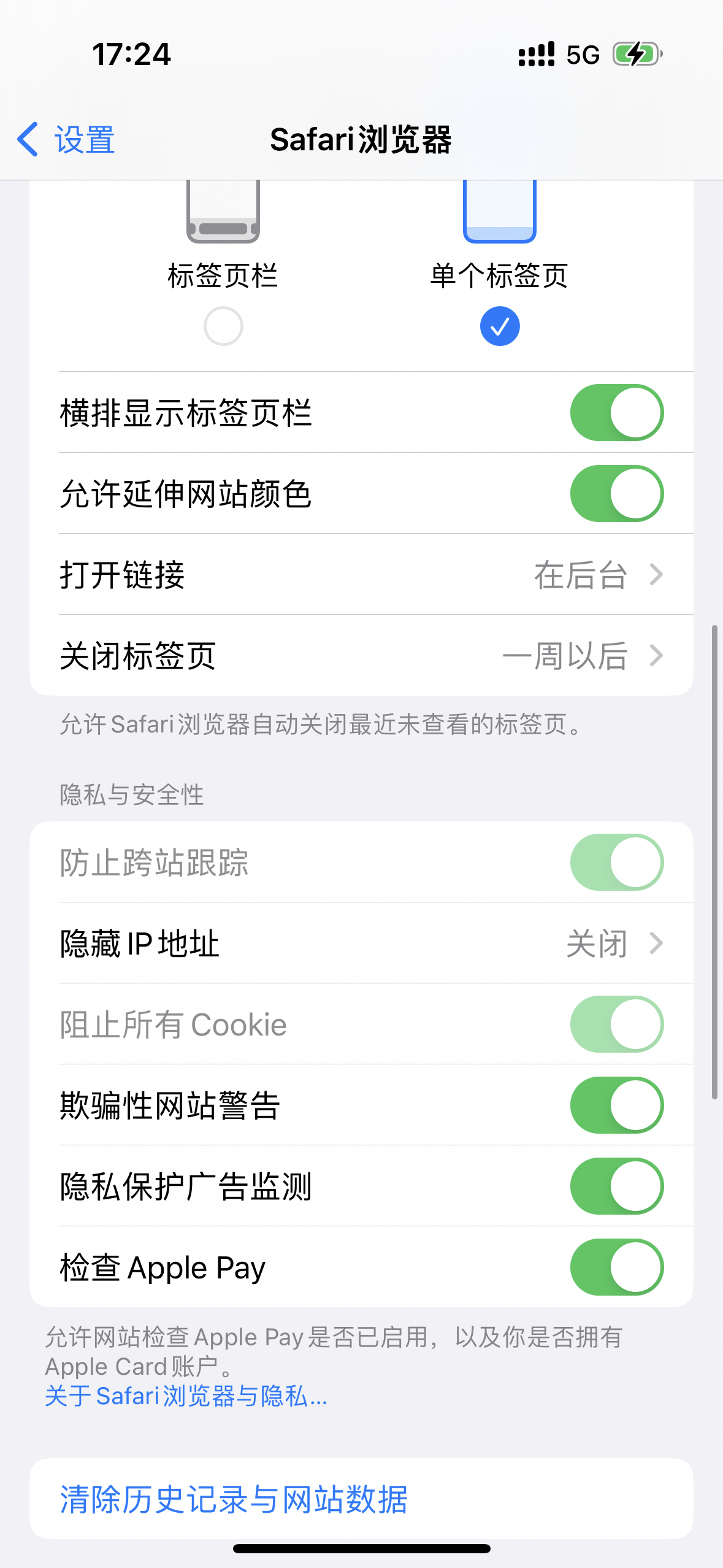This screenshot has height=1568, width=723.
Task: Turn off 允许延伸网站颜色
Action: pos(616,493)
